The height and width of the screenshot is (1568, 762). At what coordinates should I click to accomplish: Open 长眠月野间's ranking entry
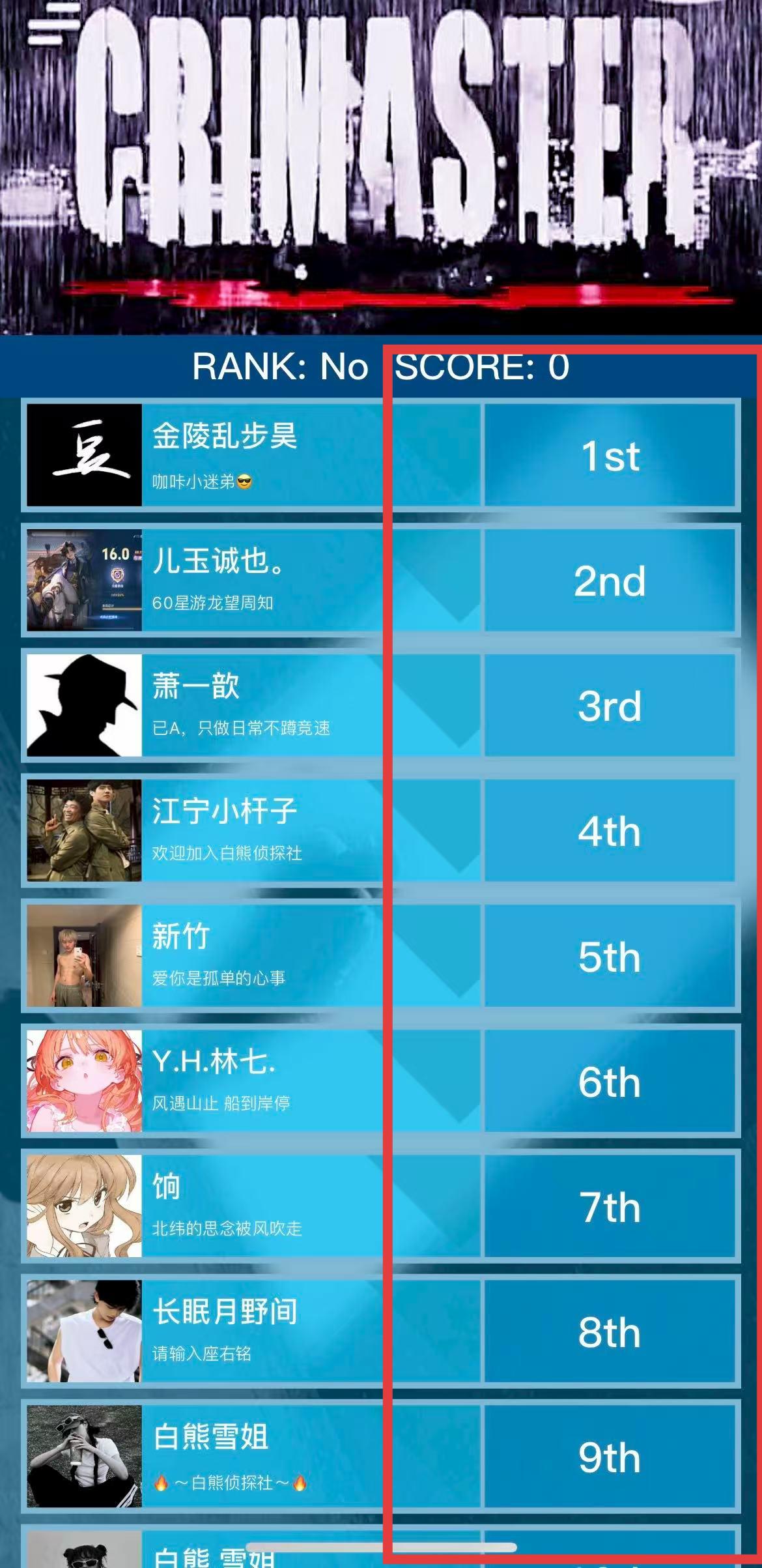coord(261,1331)
